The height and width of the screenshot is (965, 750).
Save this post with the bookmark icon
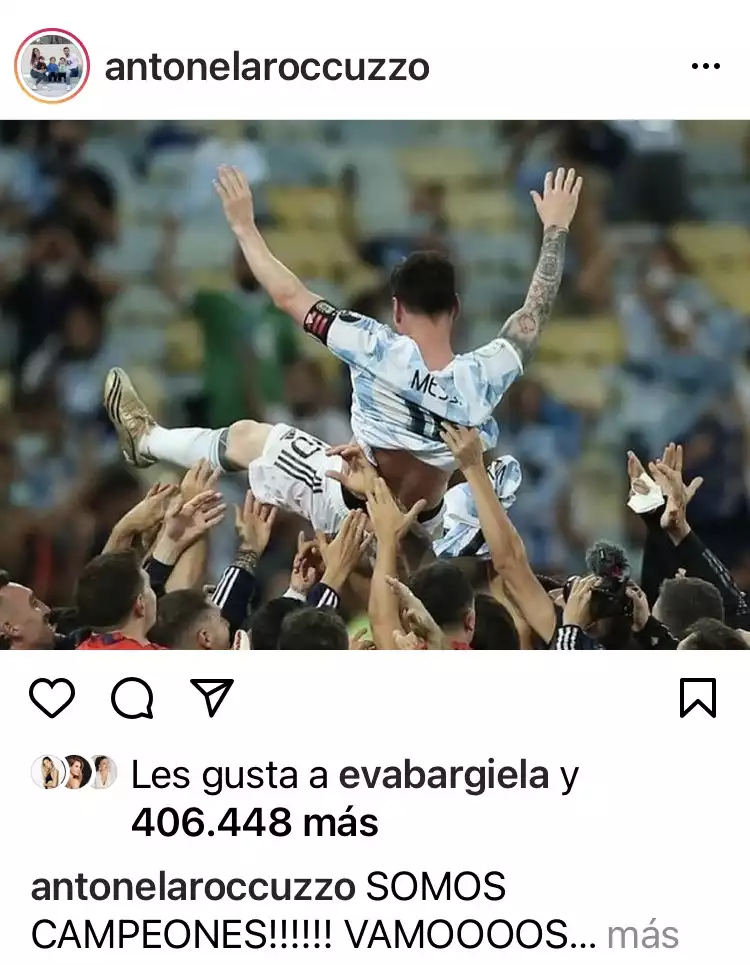pos(697,697)
